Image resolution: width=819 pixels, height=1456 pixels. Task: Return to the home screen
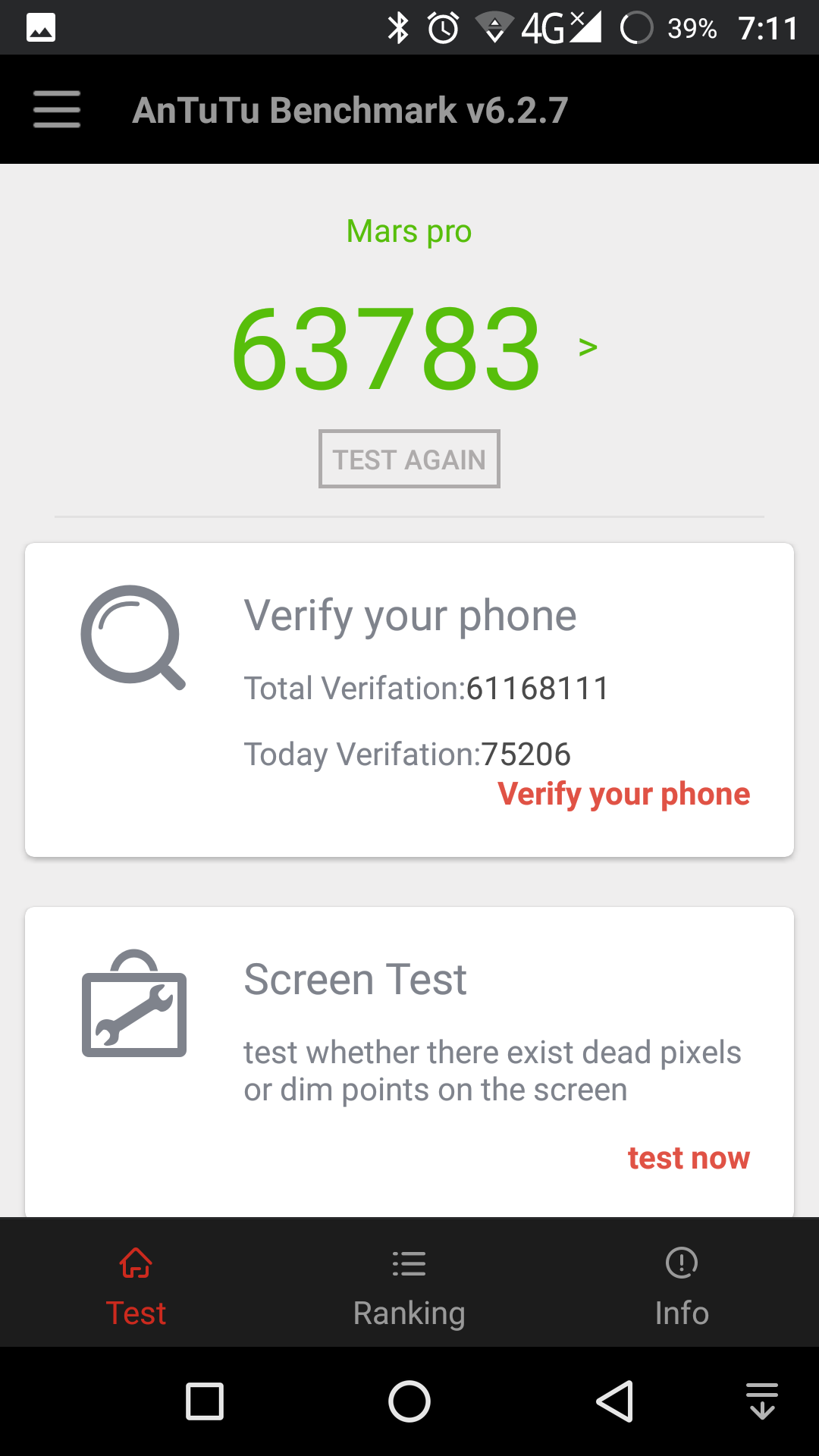coord(409,1401)
